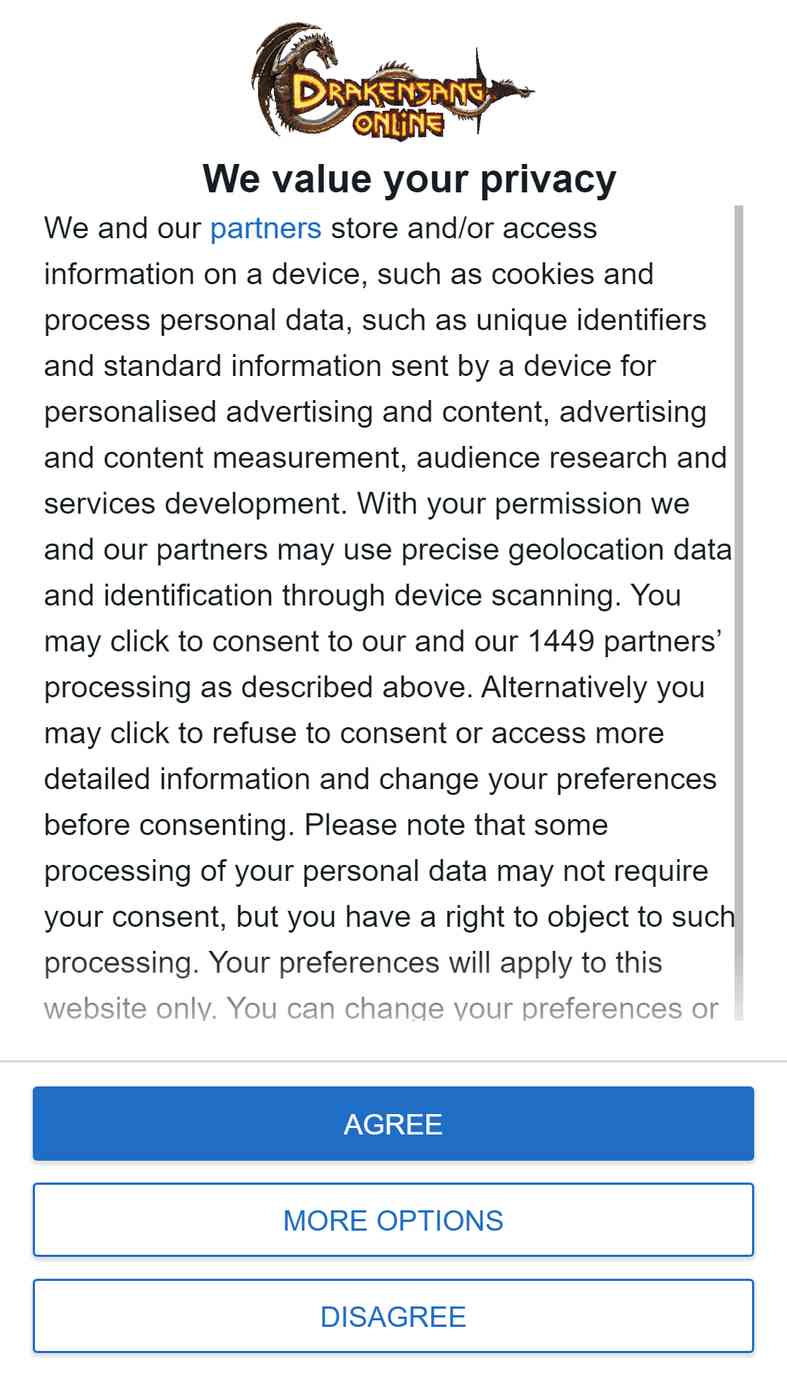Select DISAGREE to refuse consent
Screen dimensions: 787x1399
tap(393, 1316)
